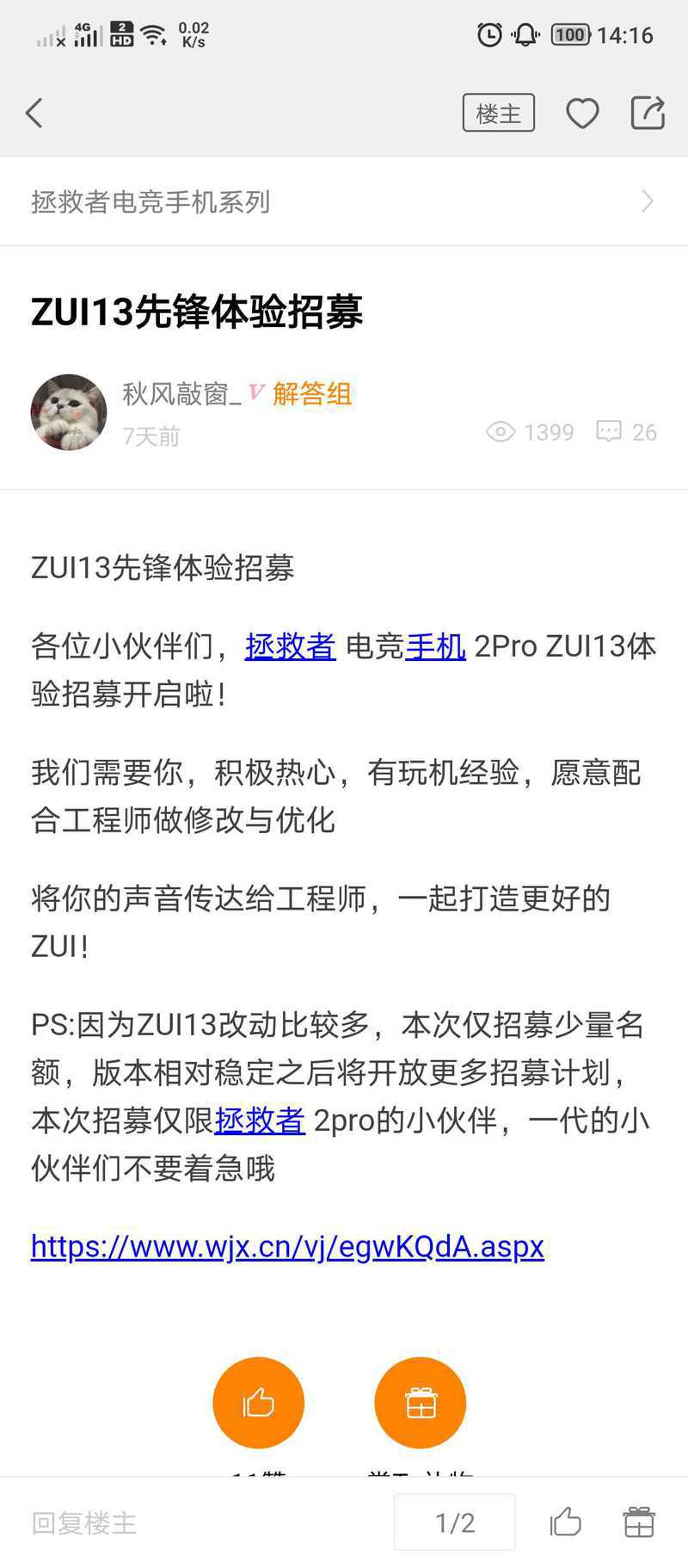Viewport: 688px width, 1568px height.
Task: Share this post via the top-right icon
Action: pyautogui.click(x=648, y=113)
